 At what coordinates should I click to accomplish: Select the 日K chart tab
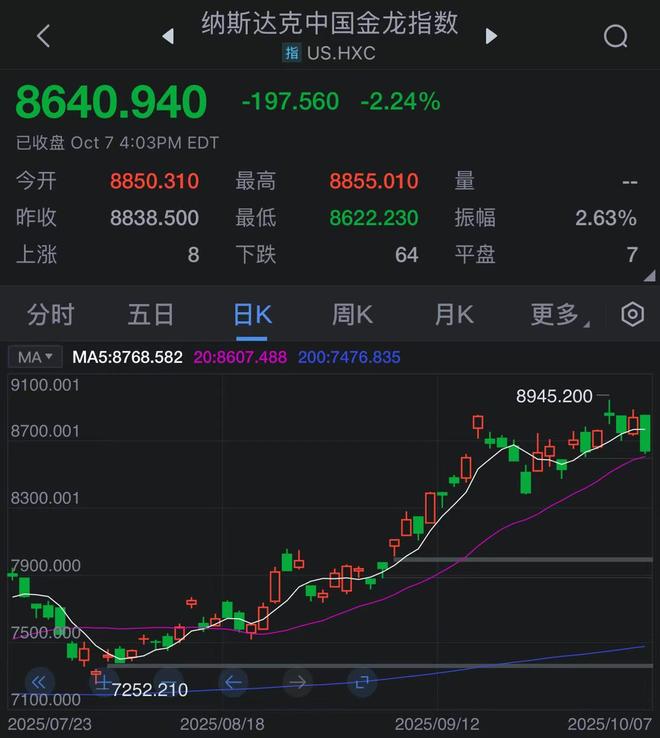(x=252, y=315)
